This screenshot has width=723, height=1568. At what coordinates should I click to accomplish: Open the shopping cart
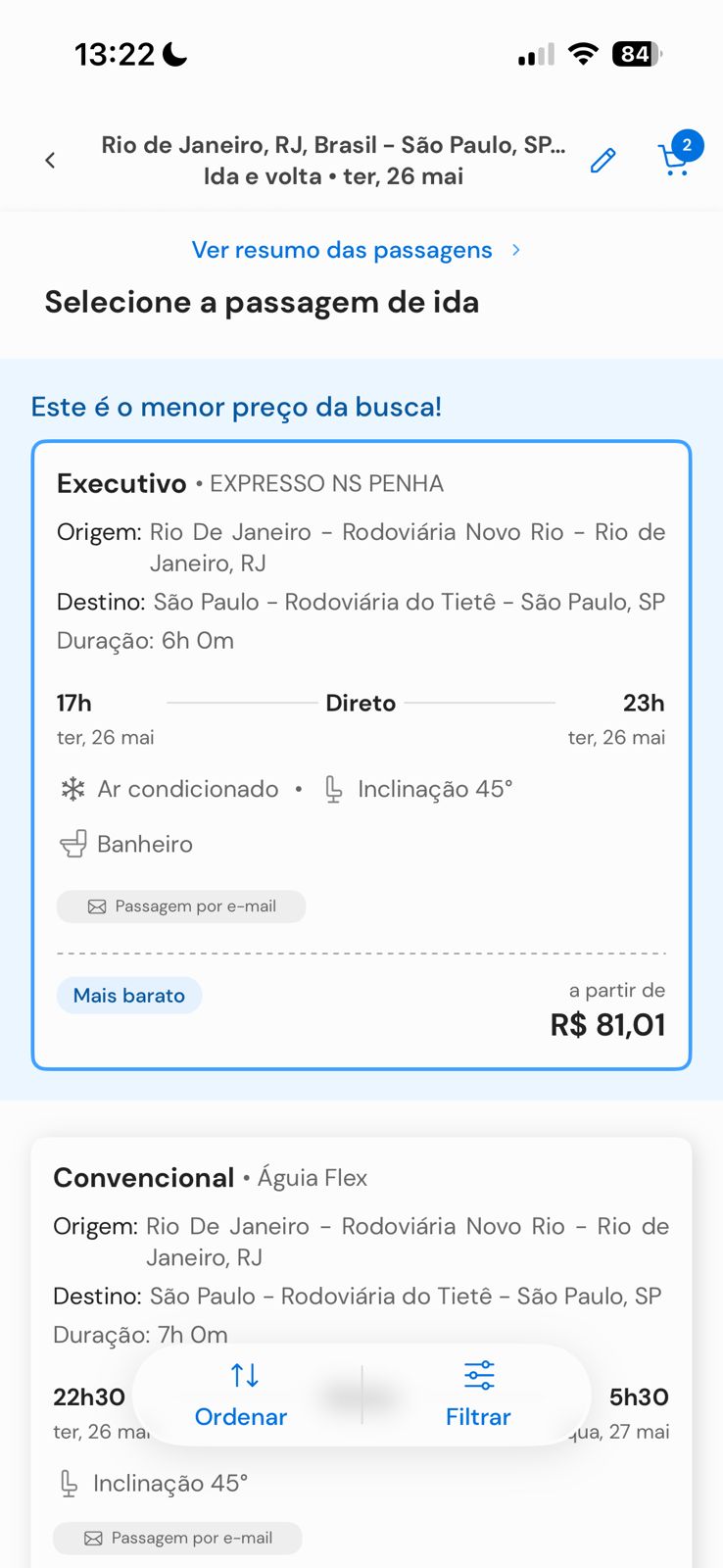coord(676,157)
